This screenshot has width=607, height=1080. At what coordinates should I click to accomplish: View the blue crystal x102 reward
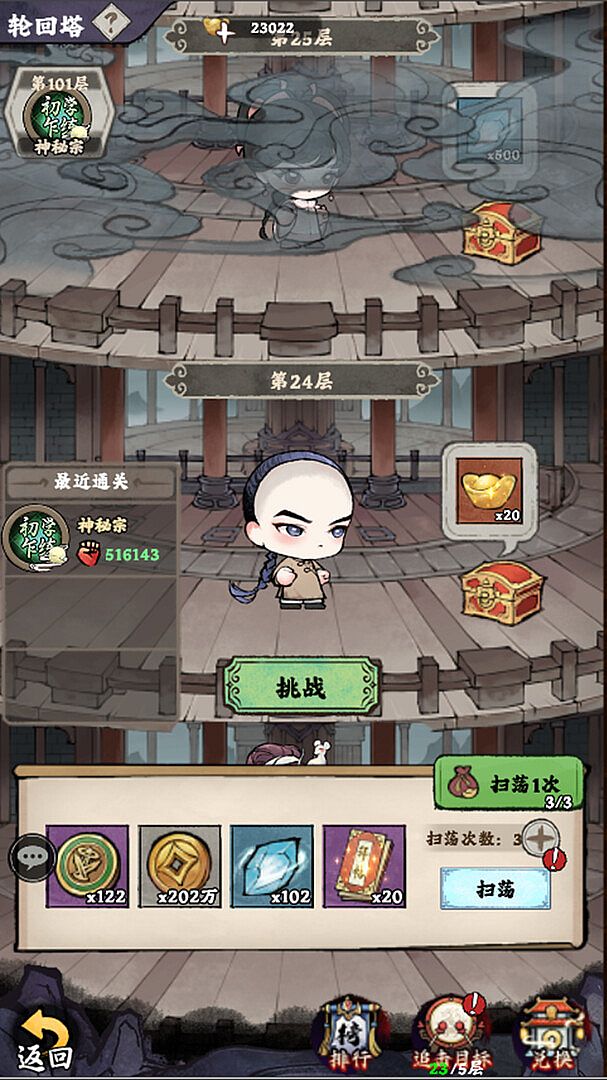click(x=272, y=865)
